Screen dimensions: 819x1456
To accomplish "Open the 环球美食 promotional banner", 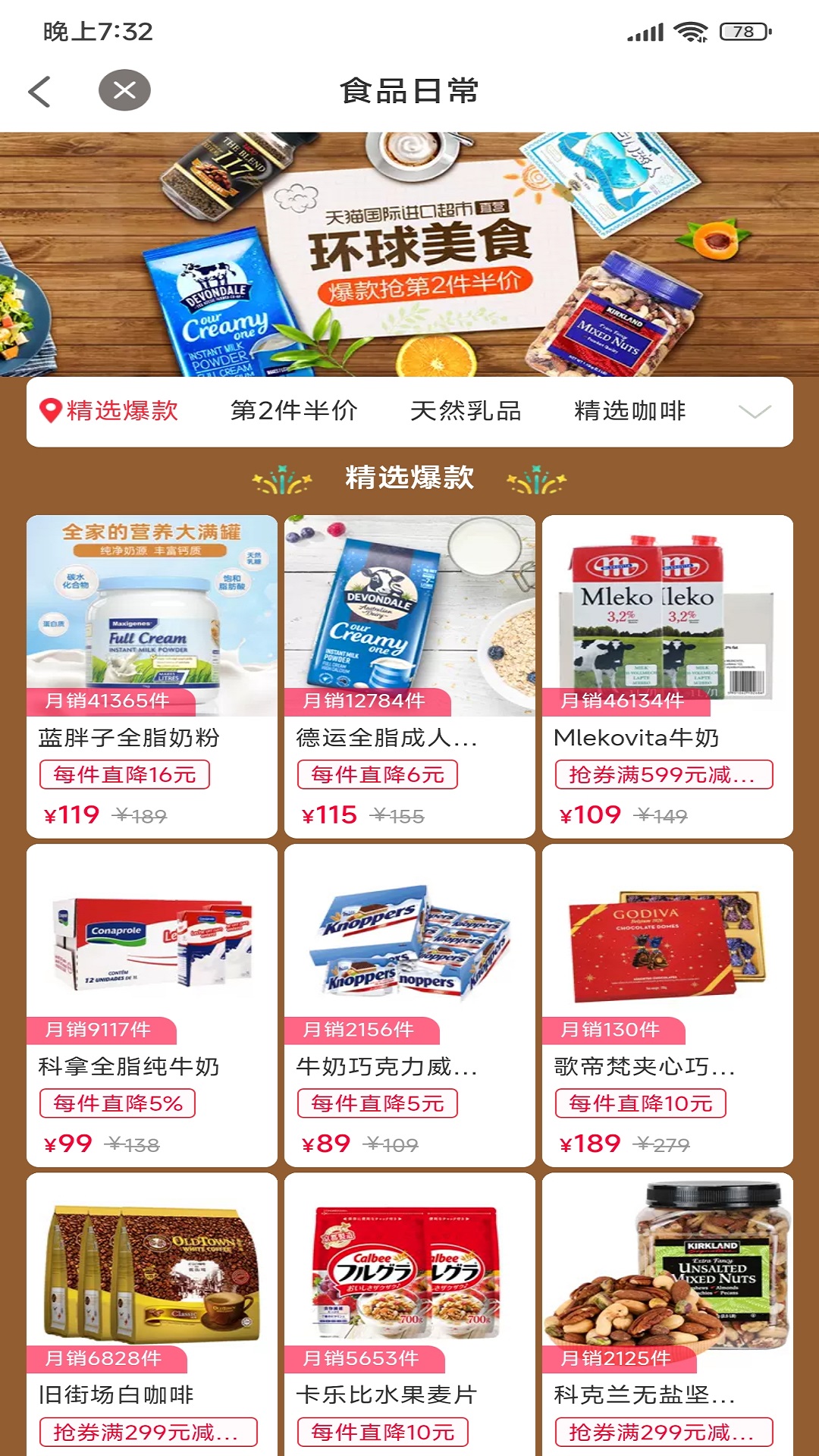I will [409, 255].
